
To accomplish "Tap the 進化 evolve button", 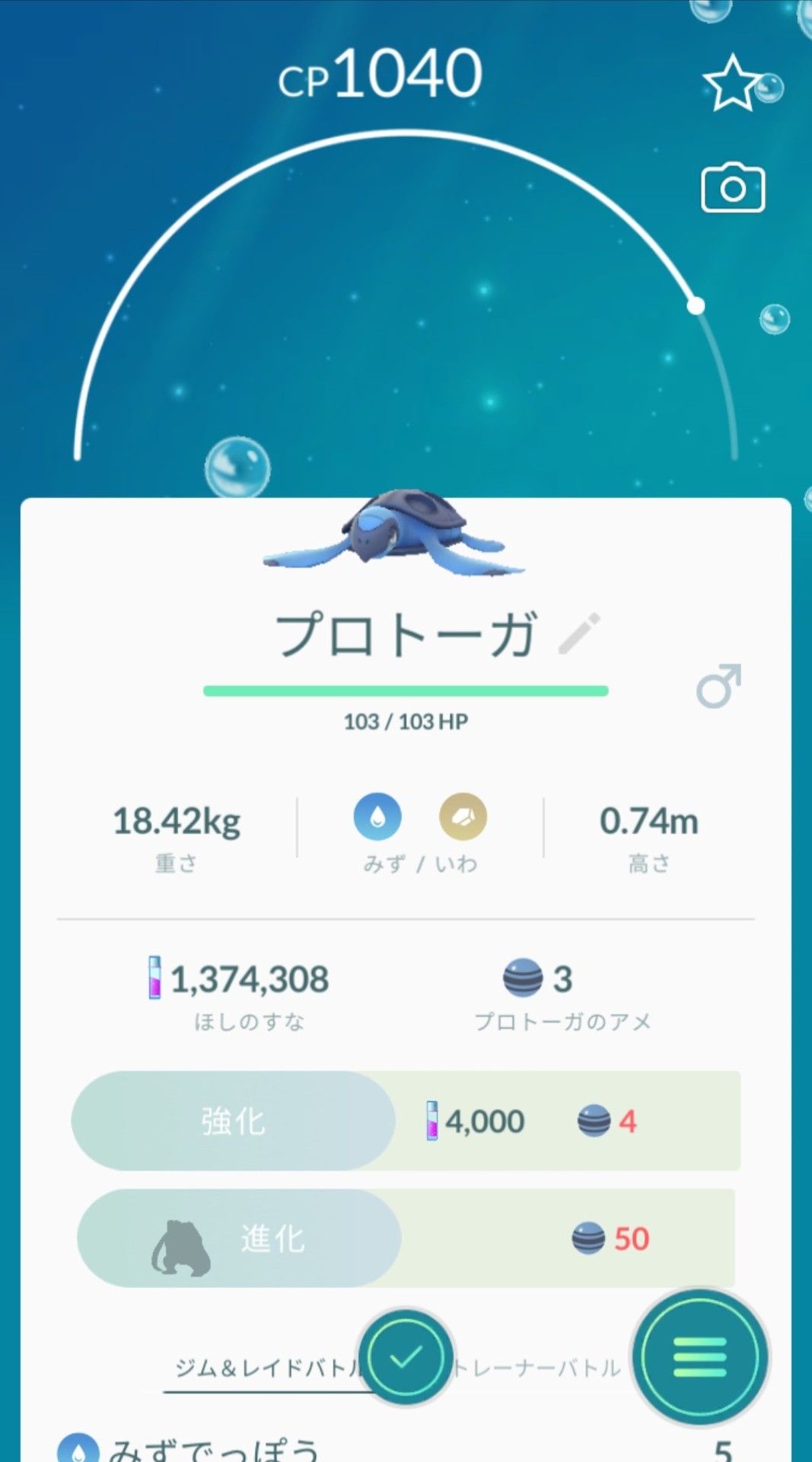I will (239, 1239).
